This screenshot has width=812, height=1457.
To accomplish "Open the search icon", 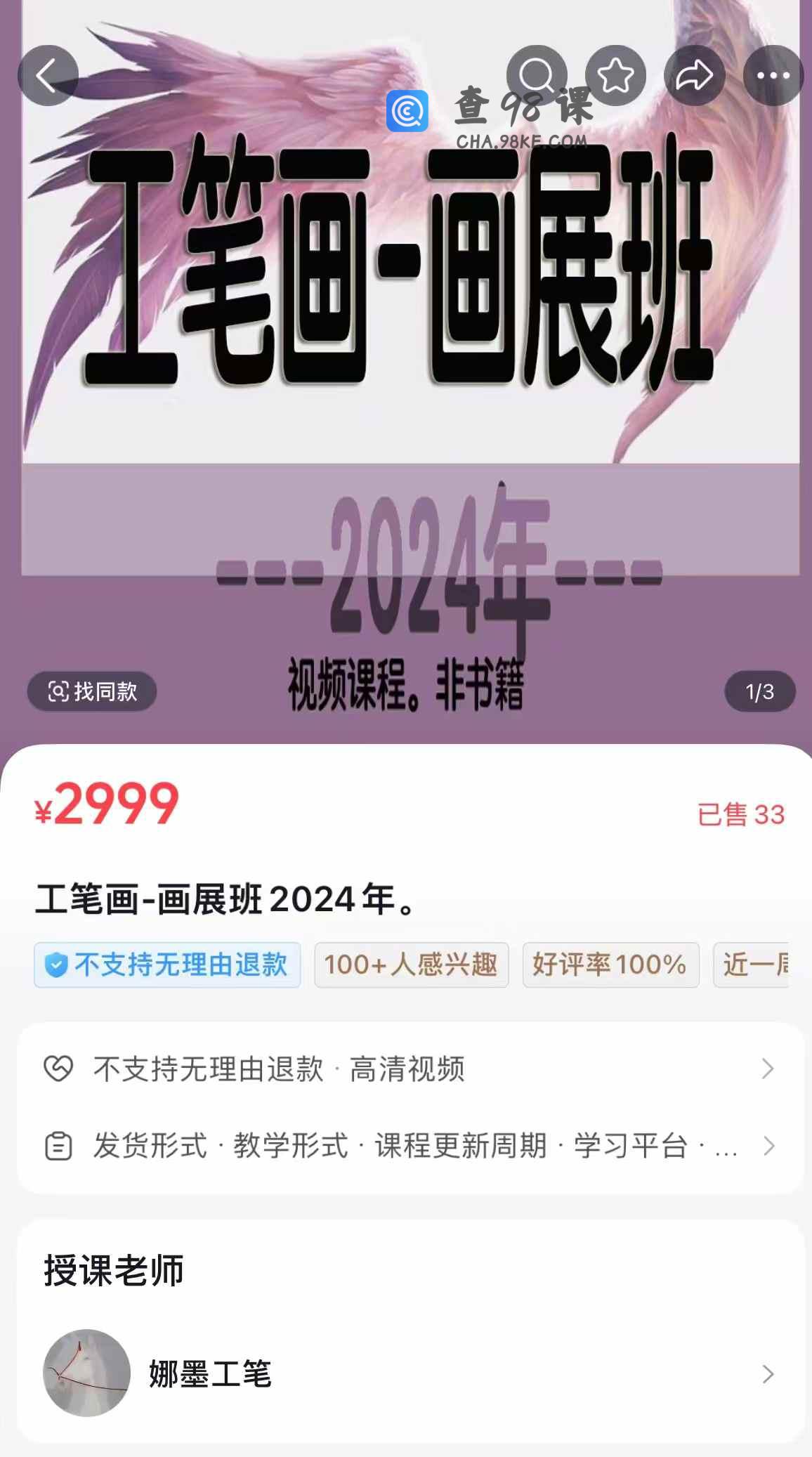I will (537, 76).
